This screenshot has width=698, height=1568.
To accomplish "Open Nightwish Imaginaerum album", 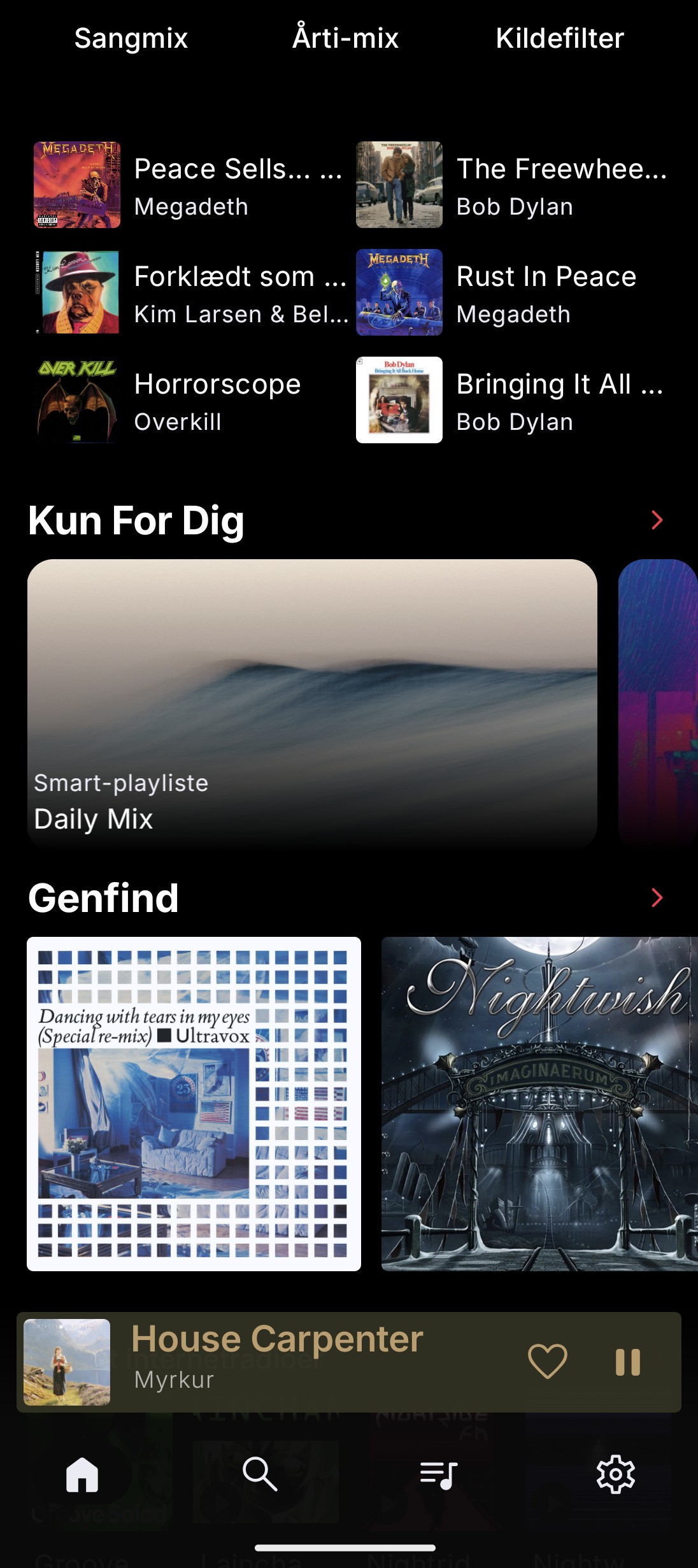I will click(539, 1104).
